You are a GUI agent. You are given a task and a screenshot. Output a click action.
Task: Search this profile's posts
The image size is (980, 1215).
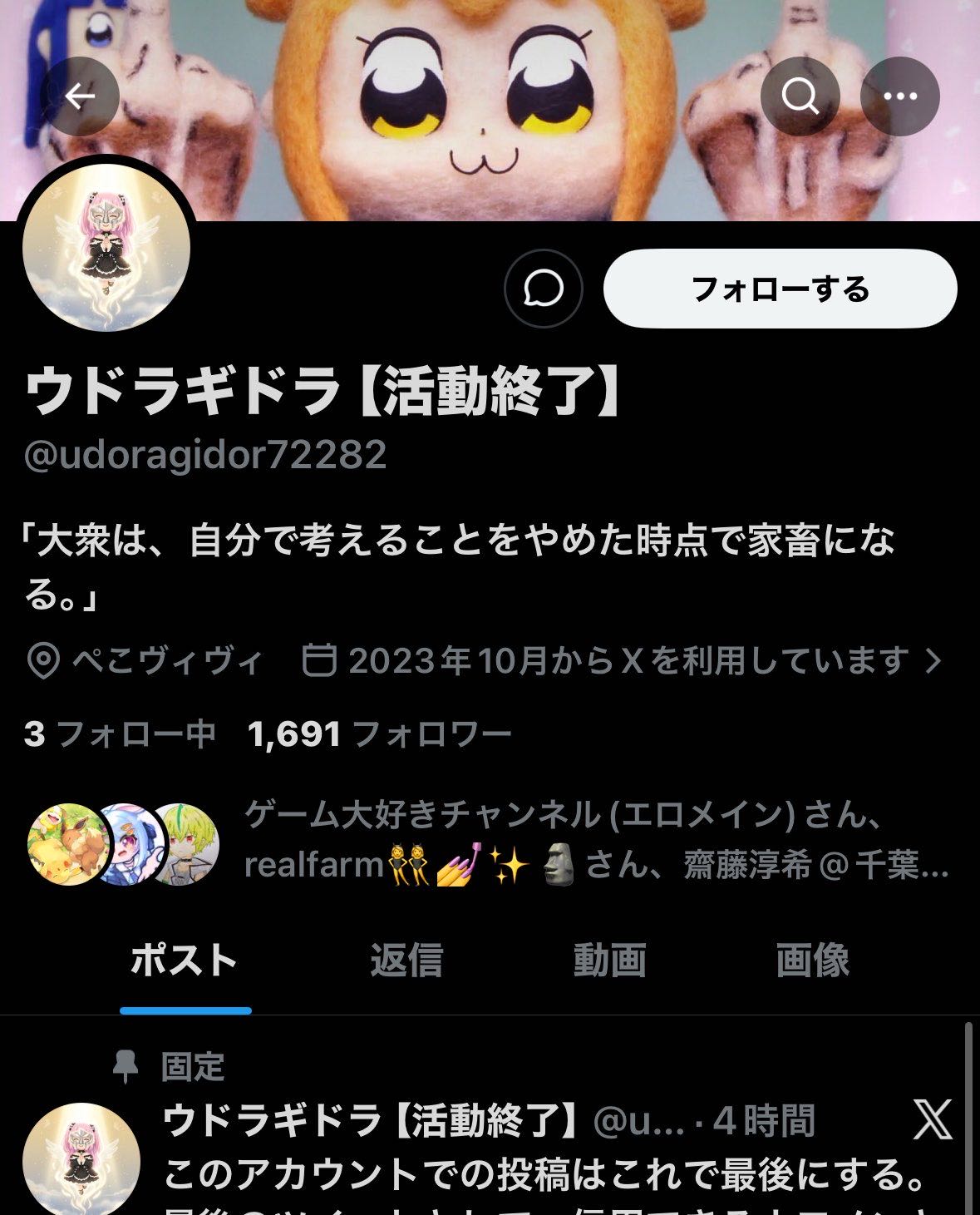tap(800, 96)
